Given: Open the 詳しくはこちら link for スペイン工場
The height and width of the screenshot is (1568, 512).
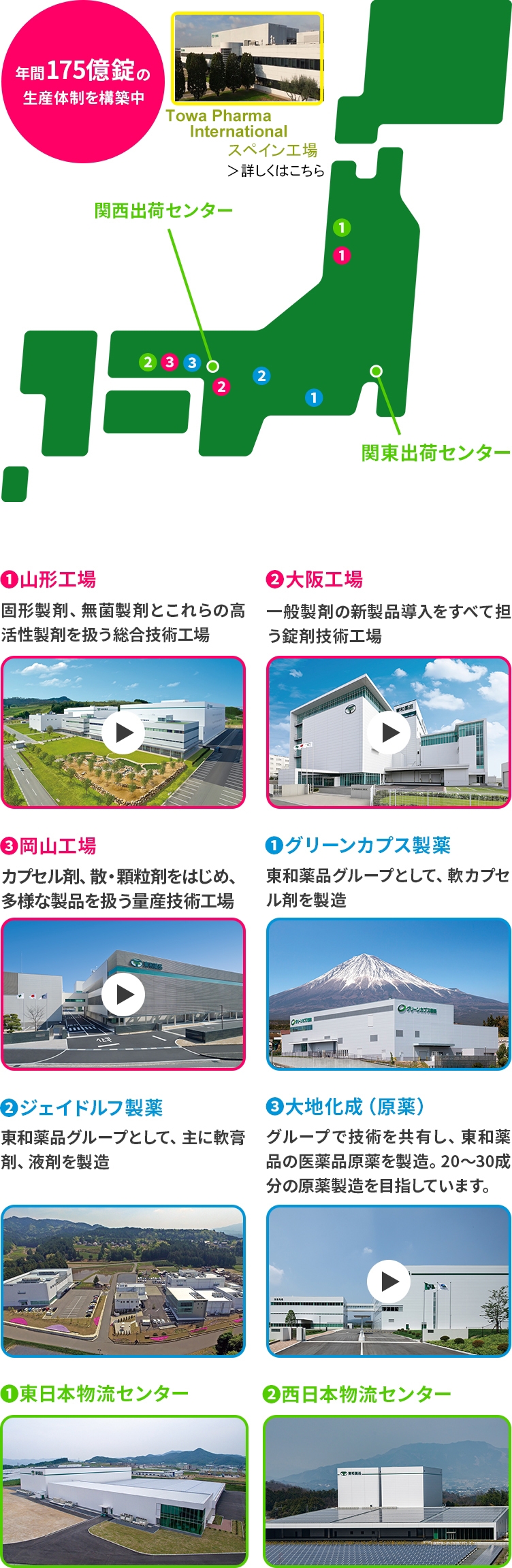Looking at the screenshot, I should click(x=276, y=171).
